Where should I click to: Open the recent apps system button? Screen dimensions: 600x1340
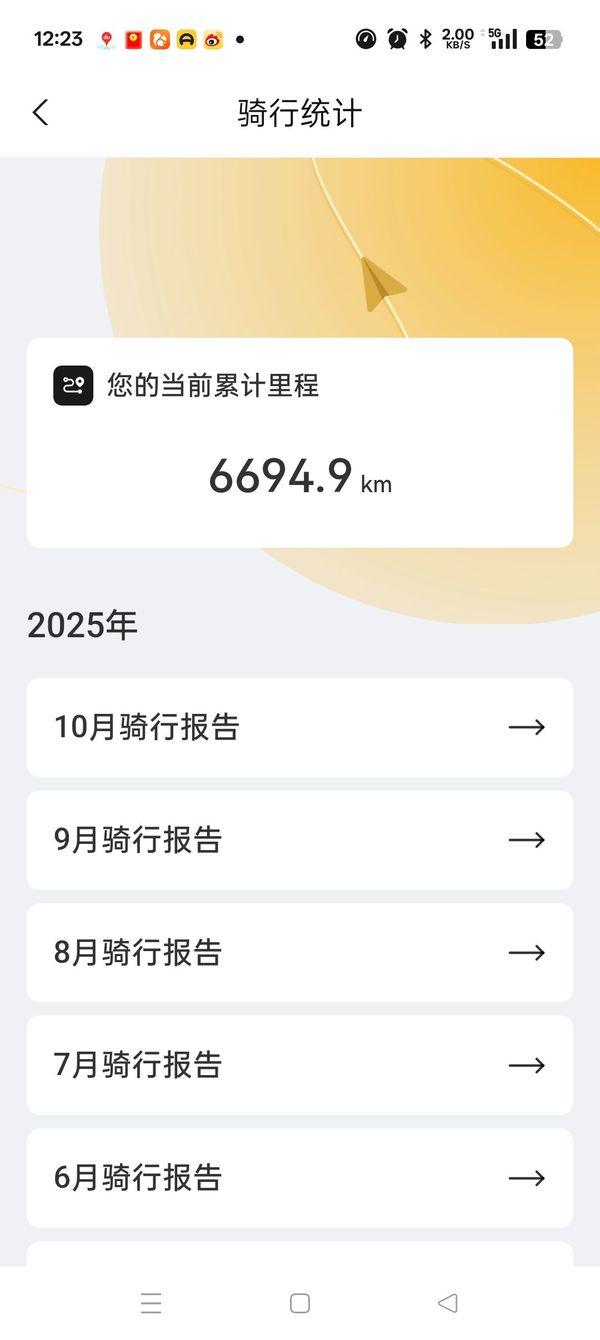(x=151, y=1303)
